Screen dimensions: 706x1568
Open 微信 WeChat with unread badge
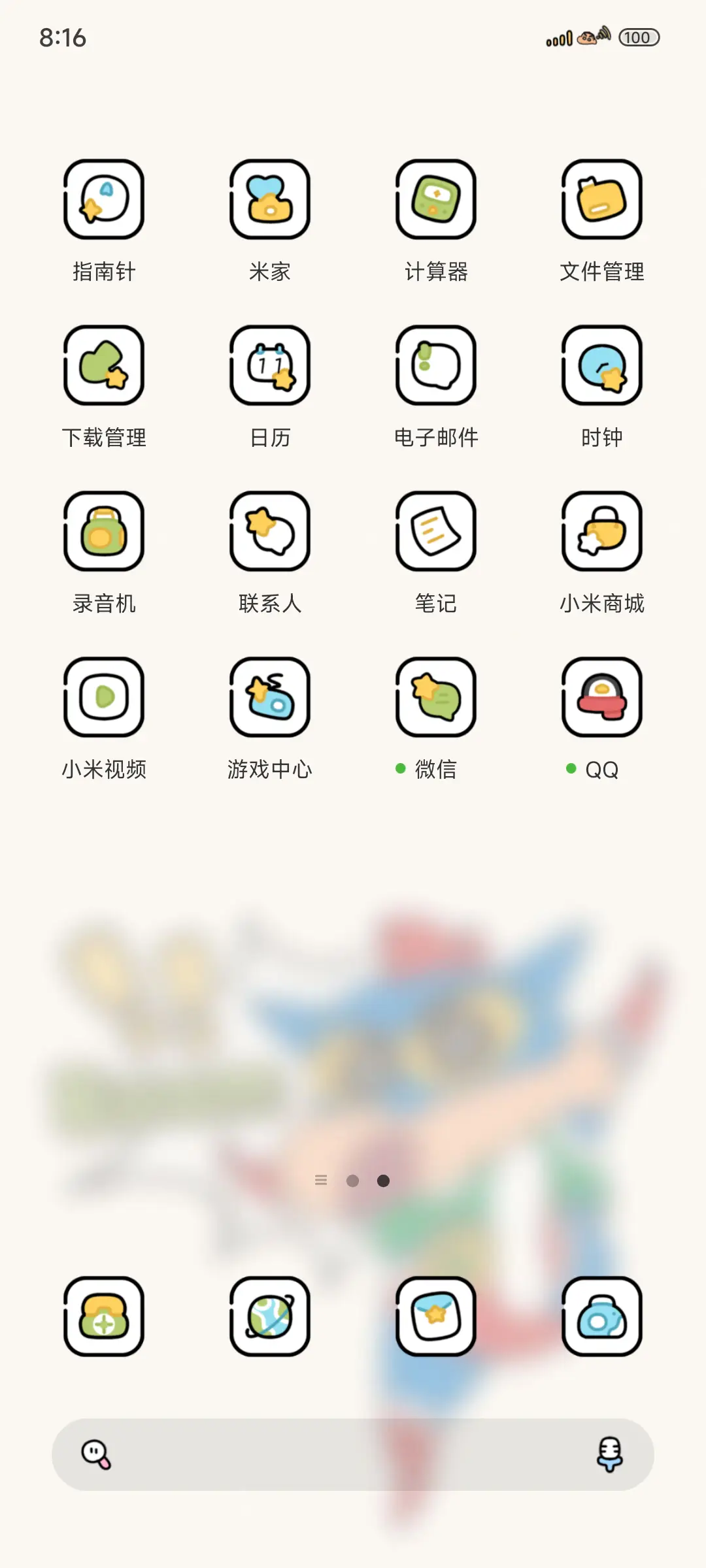(435, 697)
